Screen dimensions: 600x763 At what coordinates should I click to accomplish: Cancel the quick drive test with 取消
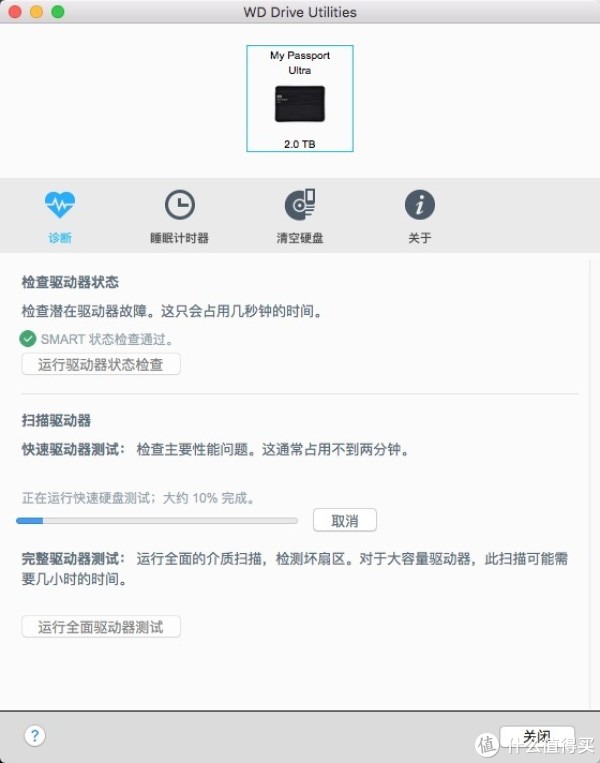[345, 521]
